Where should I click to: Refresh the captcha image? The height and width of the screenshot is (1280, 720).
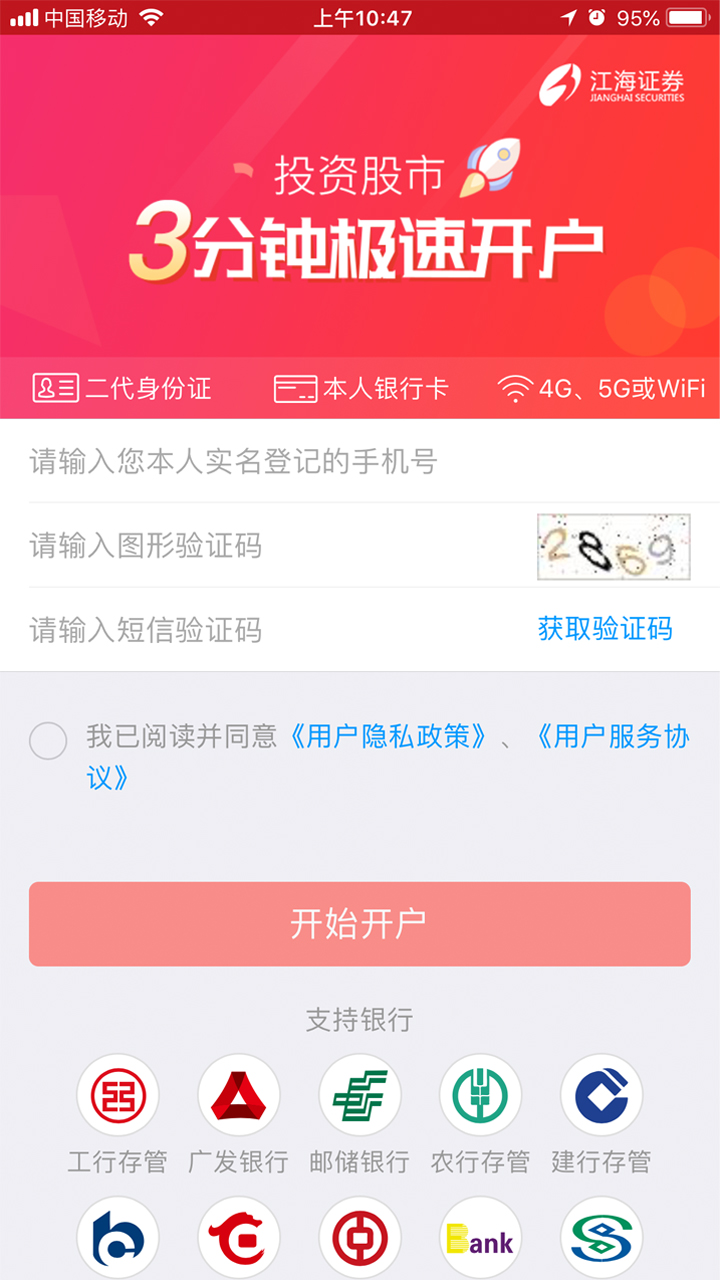tap(613, 547)
